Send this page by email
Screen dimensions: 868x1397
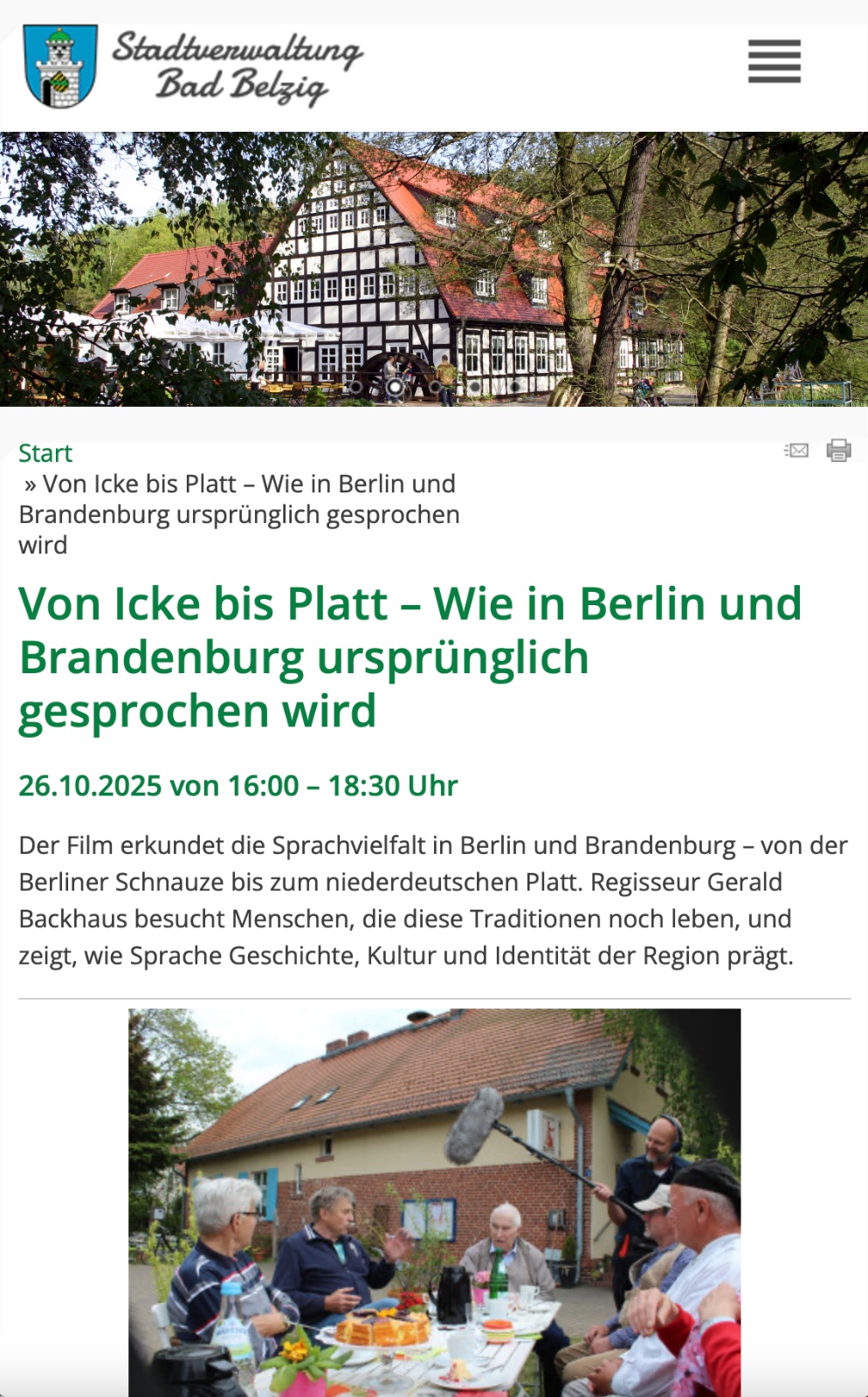(796, 451)
